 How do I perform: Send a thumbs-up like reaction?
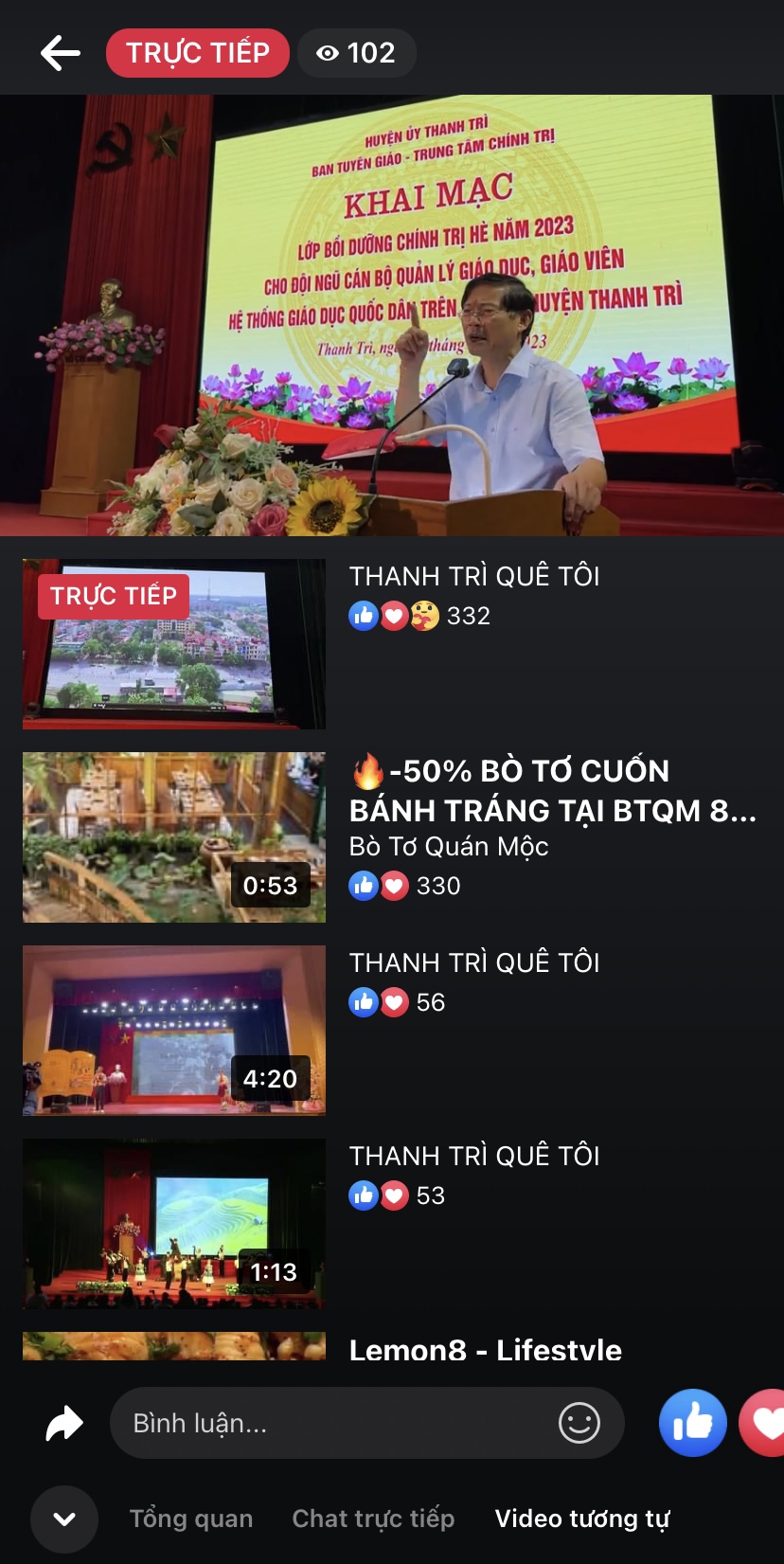[x=693, y=1423]
